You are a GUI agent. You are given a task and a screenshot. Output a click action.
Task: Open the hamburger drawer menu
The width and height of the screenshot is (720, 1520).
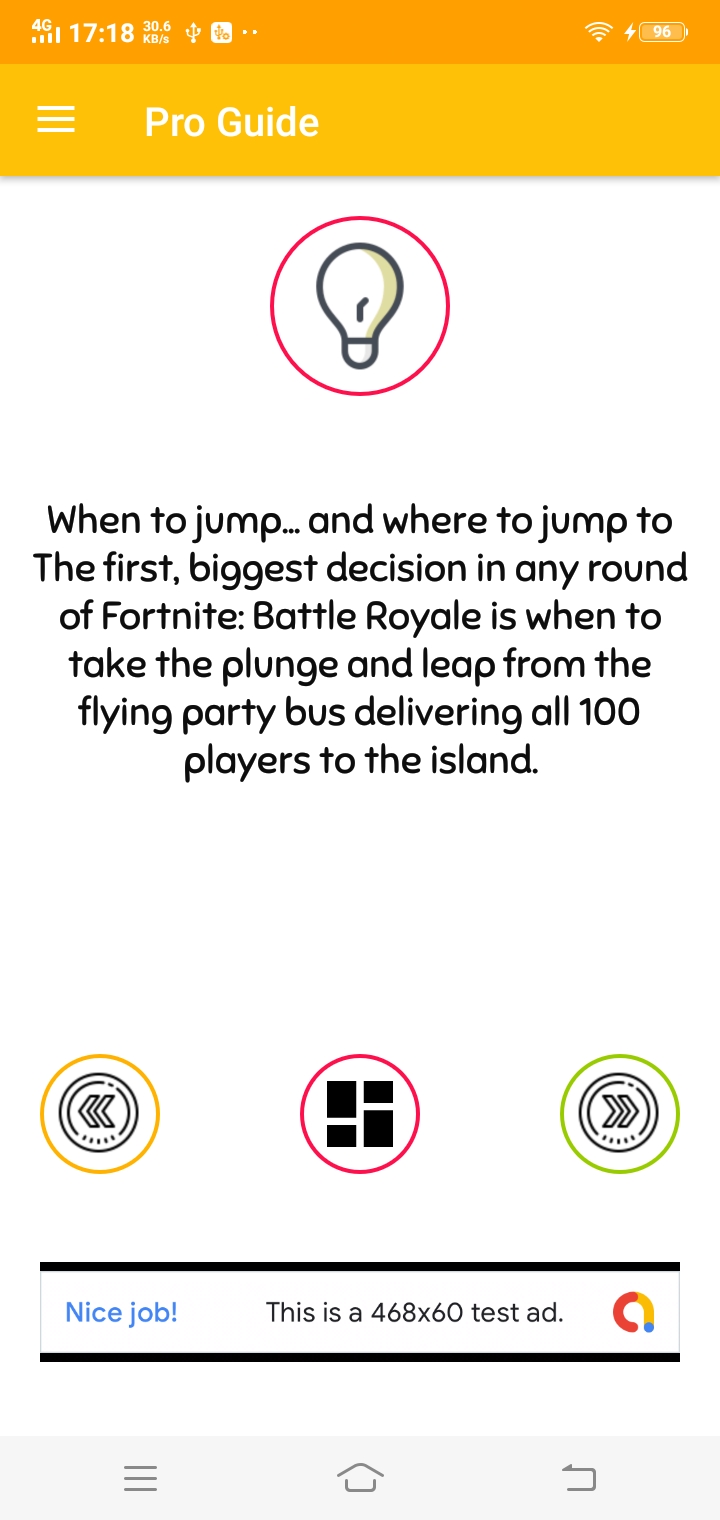coord(56,121)
